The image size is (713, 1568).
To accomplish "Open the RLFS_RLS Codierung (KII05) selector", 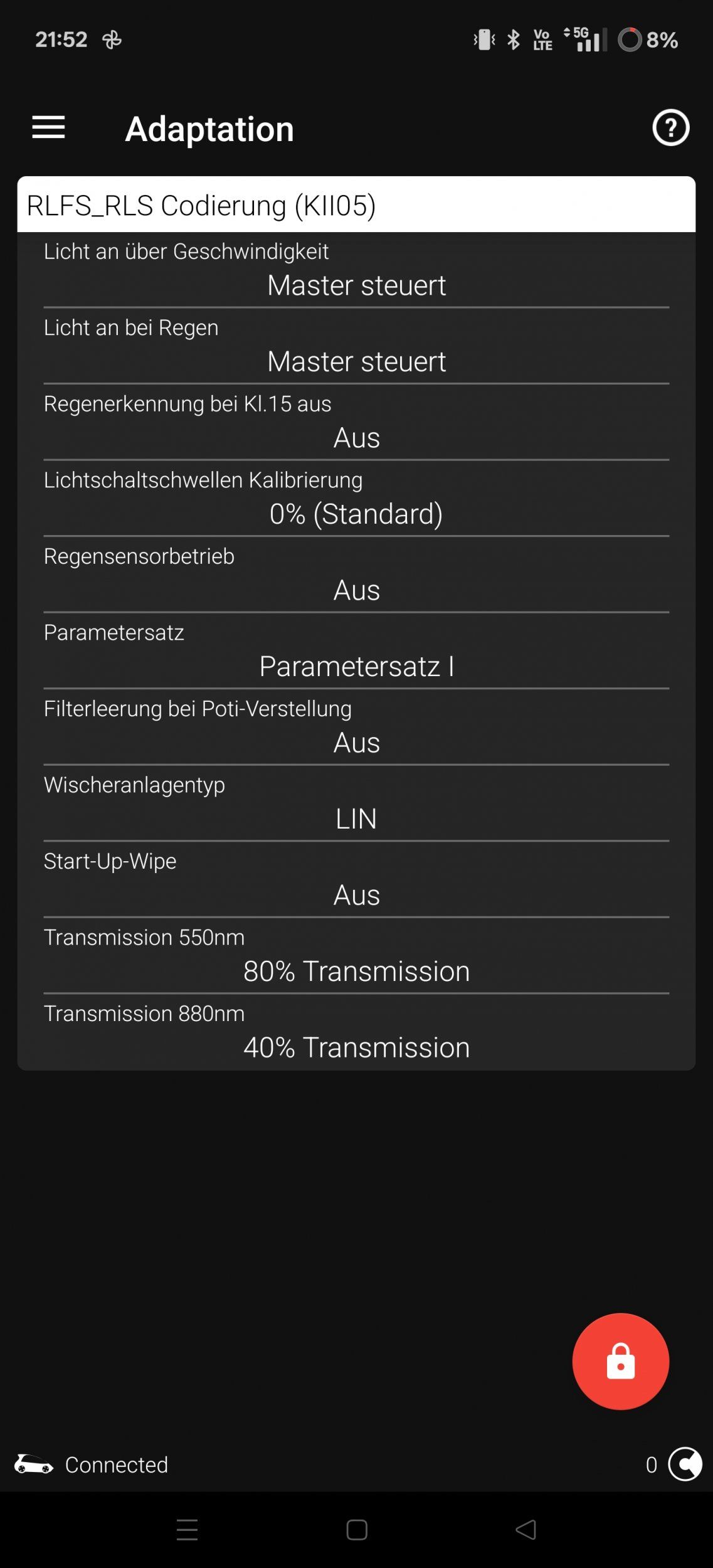I will coord(356,205).
